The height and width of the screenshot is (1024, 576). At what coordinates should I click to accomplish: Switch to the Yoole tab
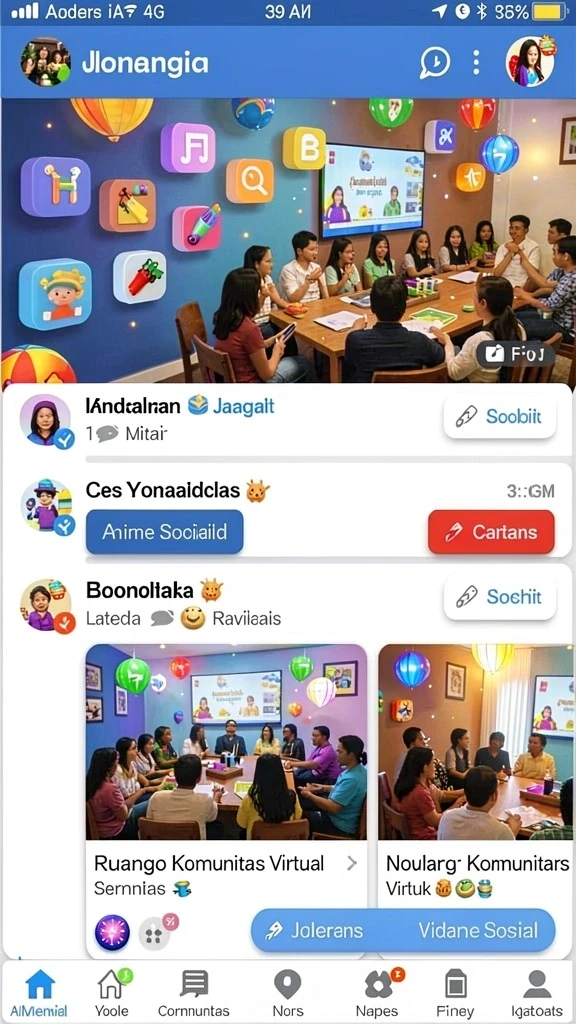[112, 992]
